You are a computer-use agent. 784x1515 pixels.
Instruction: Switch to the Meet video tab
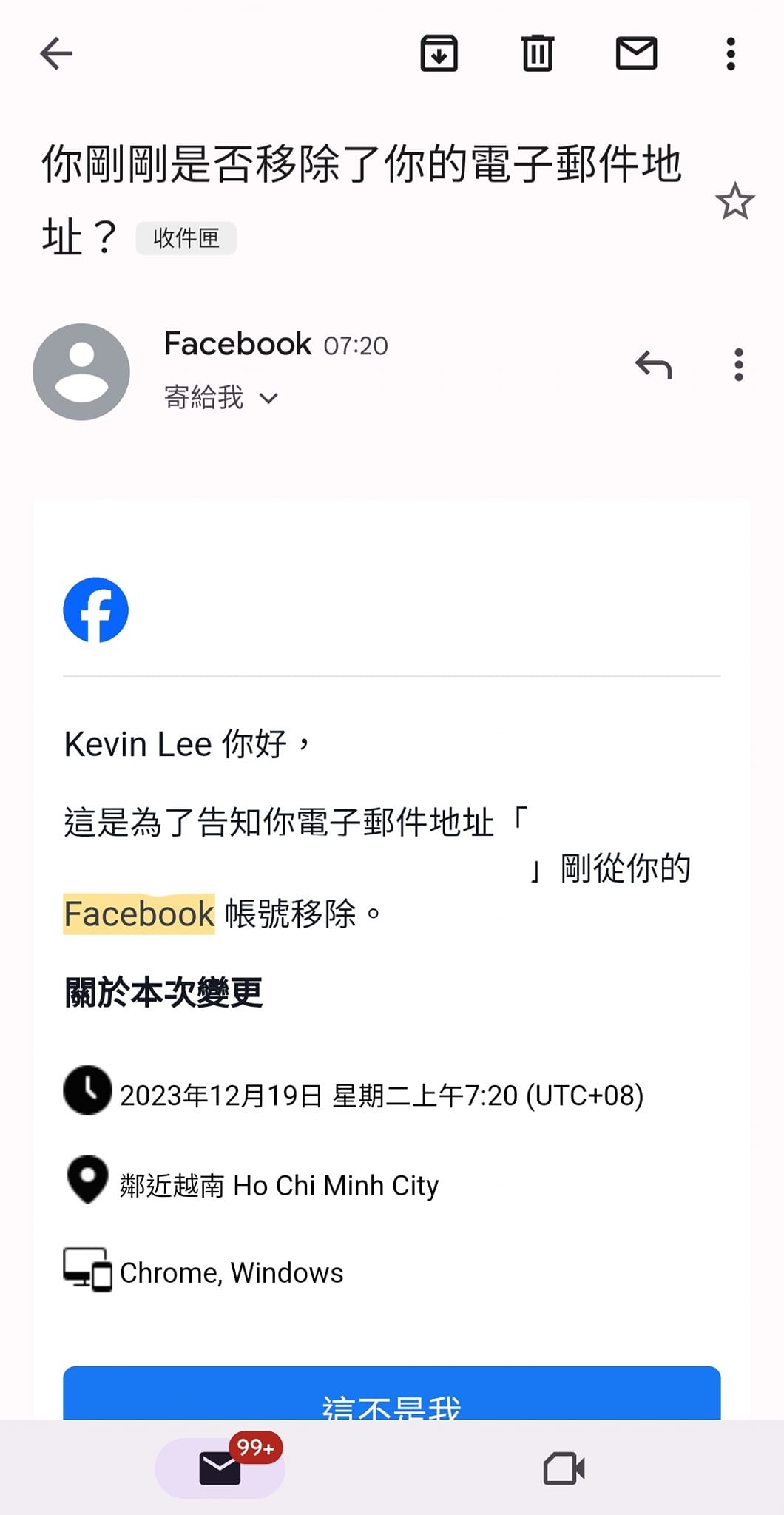(x=564, y=1468)
